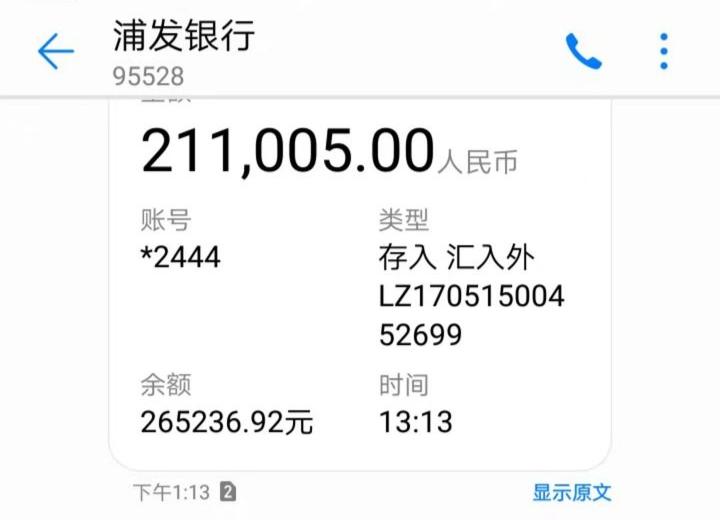This screenshot has height=520, width=720.
Task: Tap the 显示原文 link
Action: coord(571,492)
